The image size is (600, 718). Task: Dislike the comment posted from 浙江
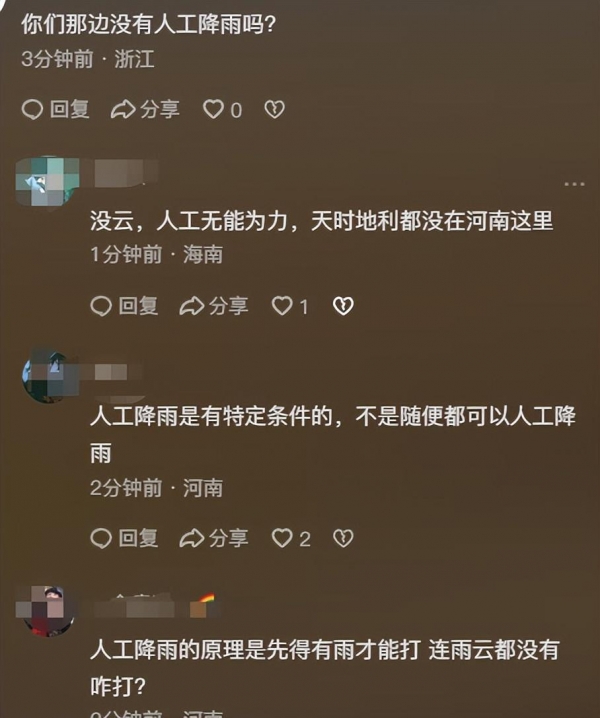click(x=274, y=110)
